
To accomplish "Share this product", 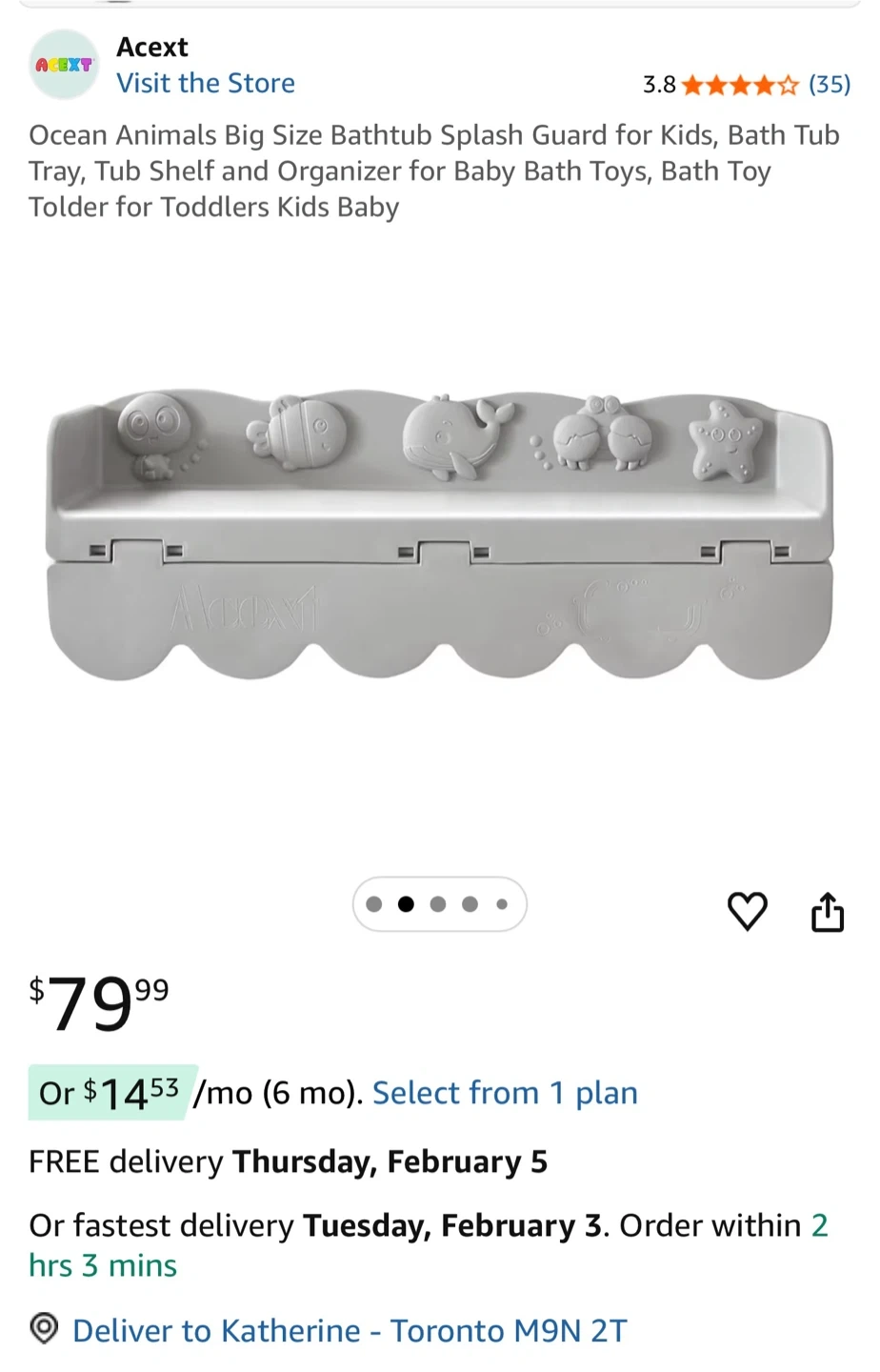I will [x=828, y=912].
